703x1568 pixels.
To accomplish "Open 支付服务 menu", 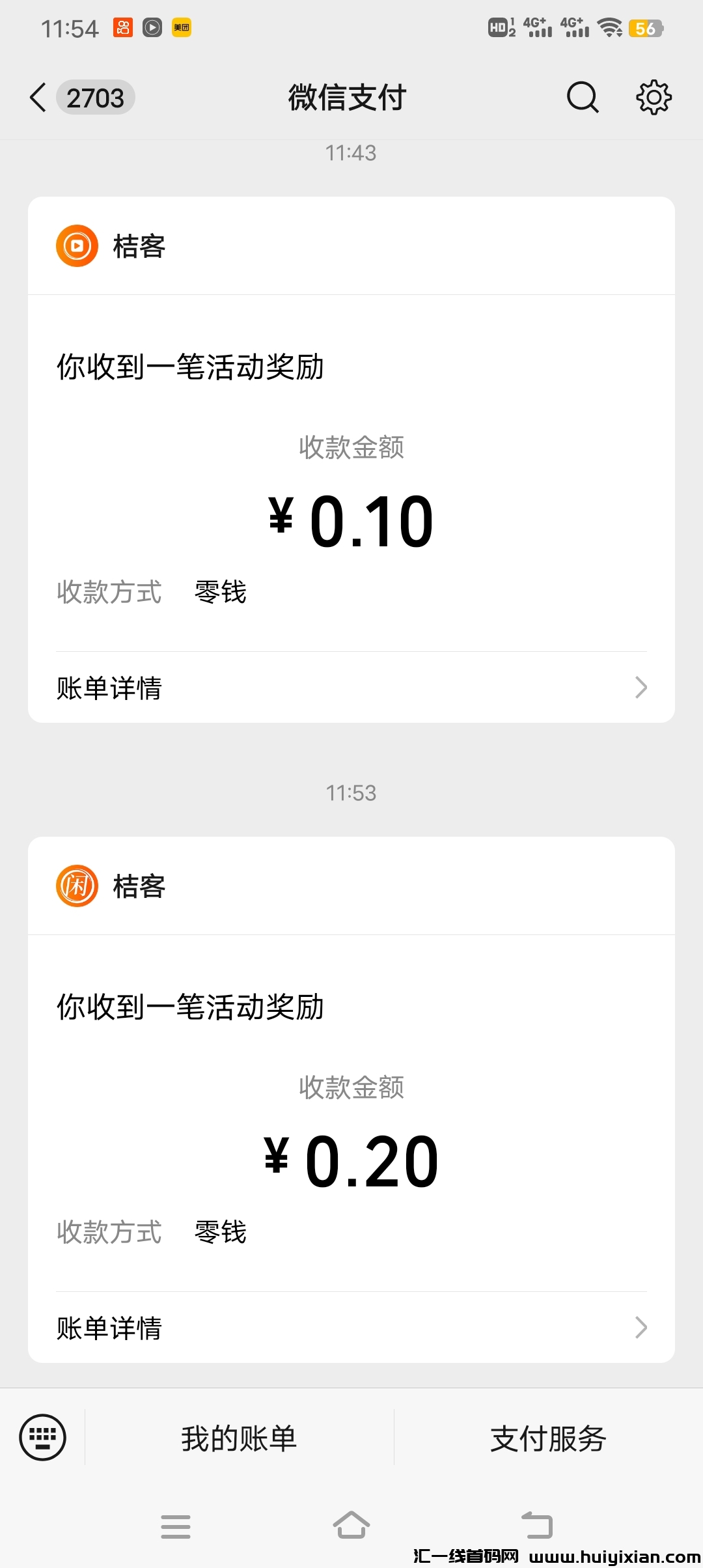I will 548,1438.
